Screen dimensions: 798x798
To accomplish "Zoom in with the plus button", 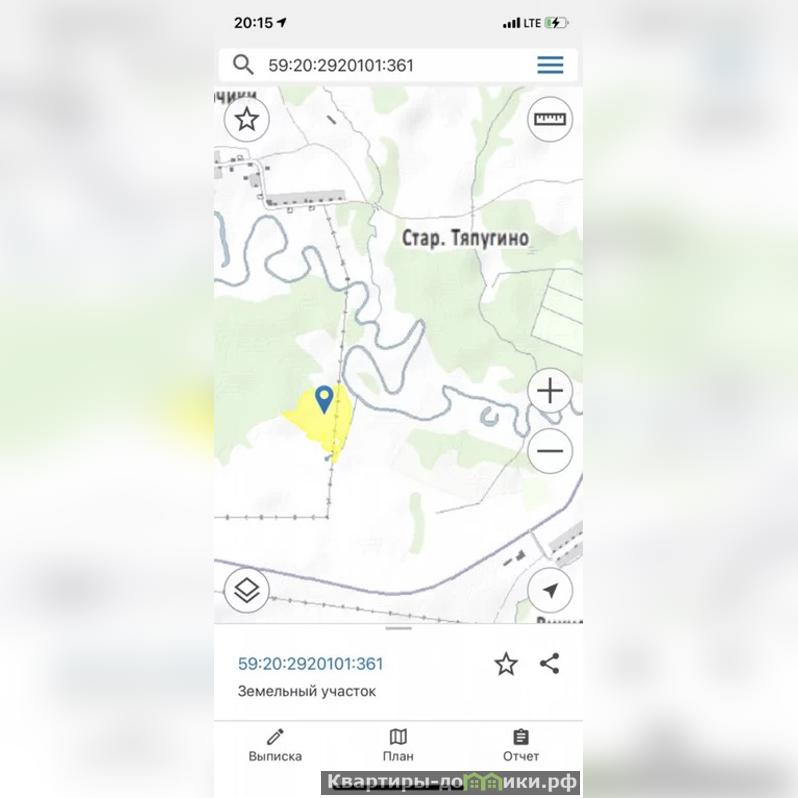I will [550, 390].
